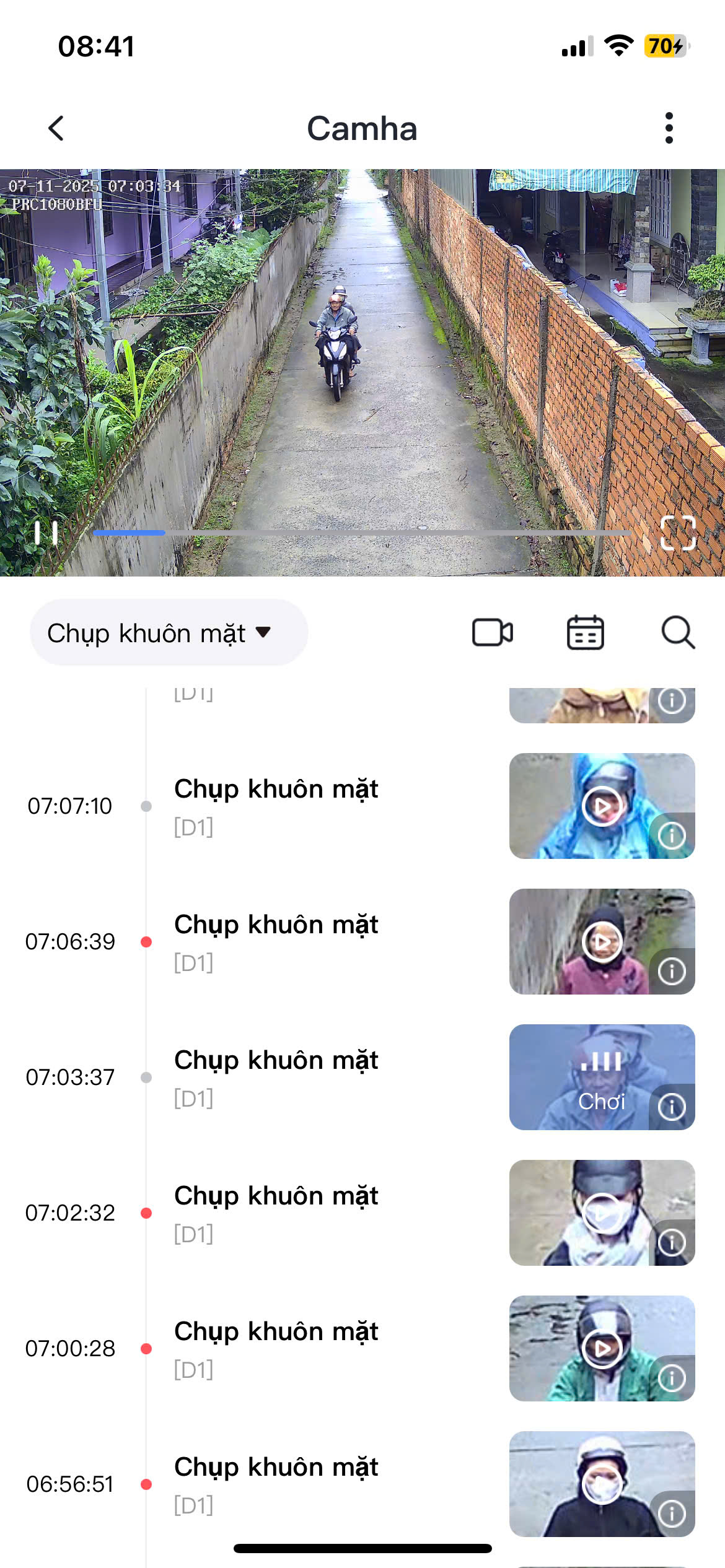
Task: Play the 07:02:32 face capture clip
Action: coord(602,1213)
